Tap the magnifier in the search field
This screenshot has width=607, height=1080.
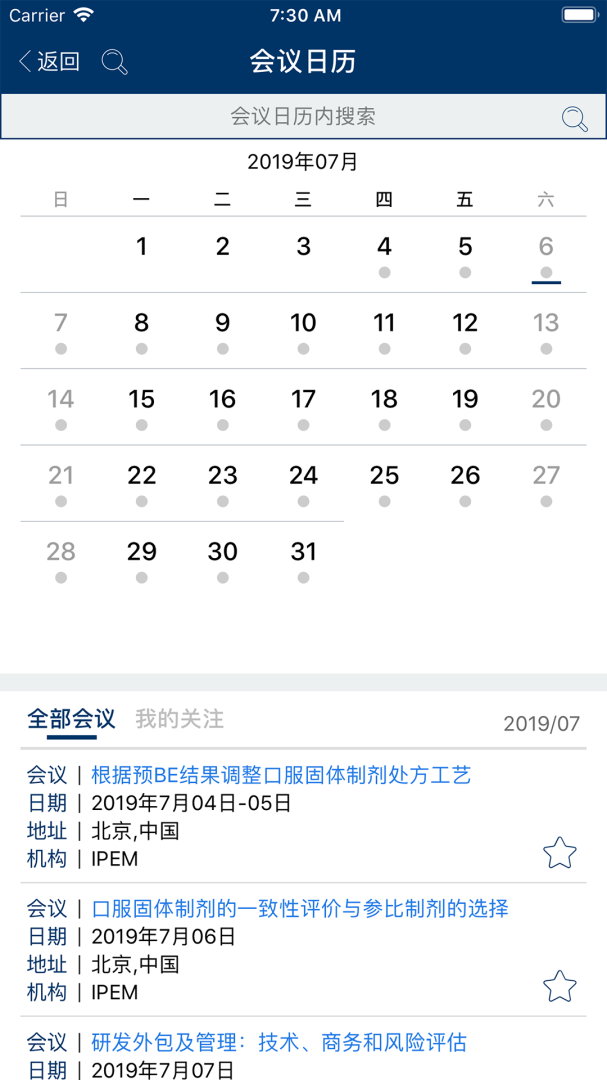coord(574,120)
